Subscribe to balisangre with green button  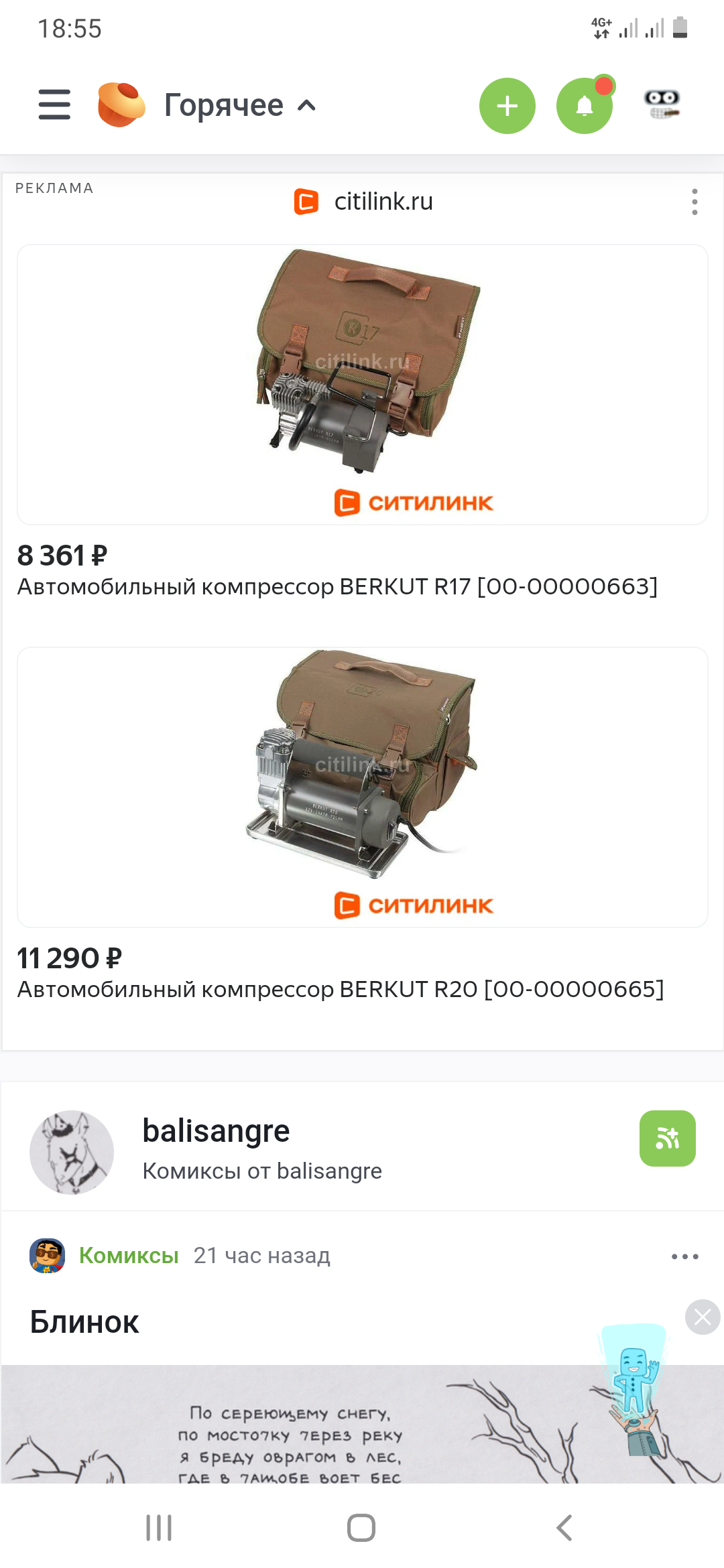click(667, 1138)
